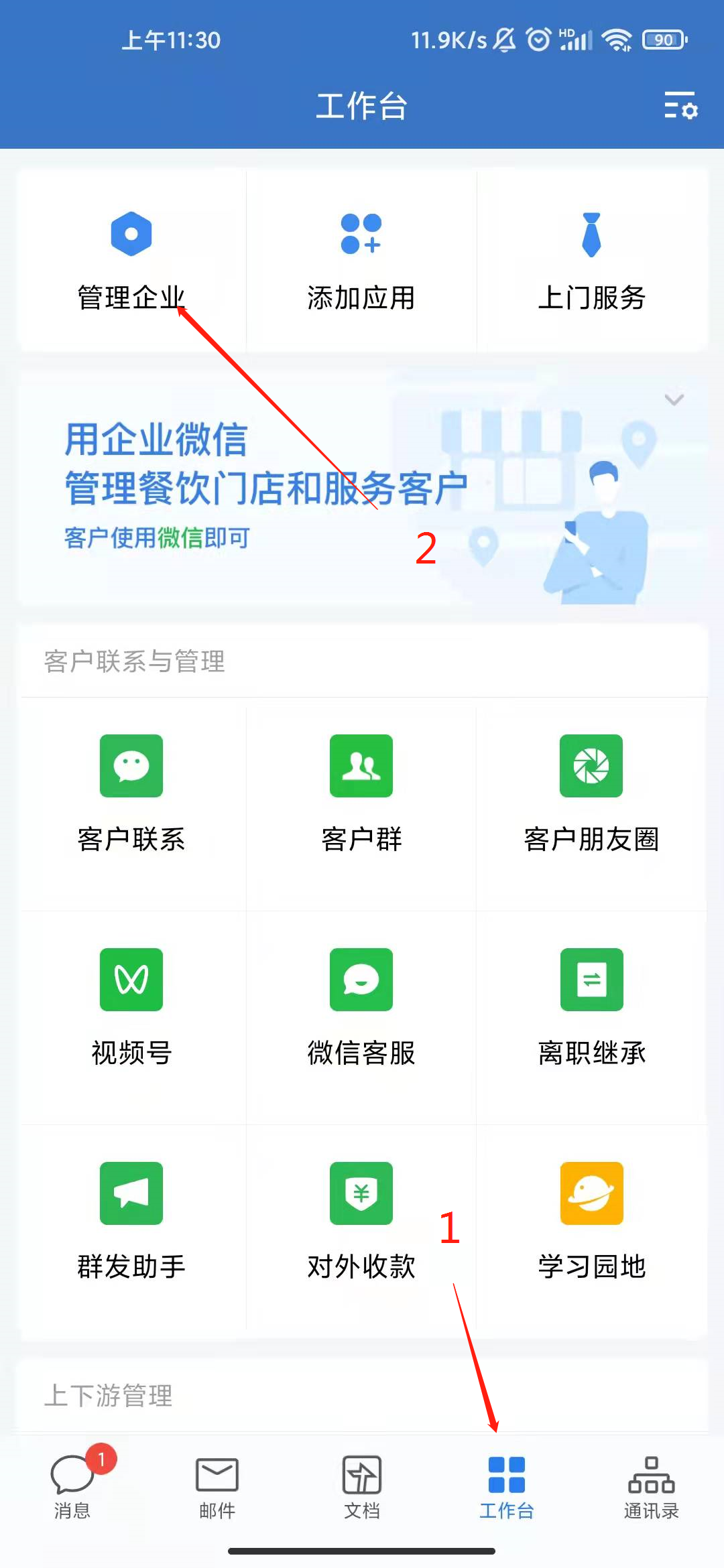
Task: Open 客户联系 app
Action: coord(131,792)
